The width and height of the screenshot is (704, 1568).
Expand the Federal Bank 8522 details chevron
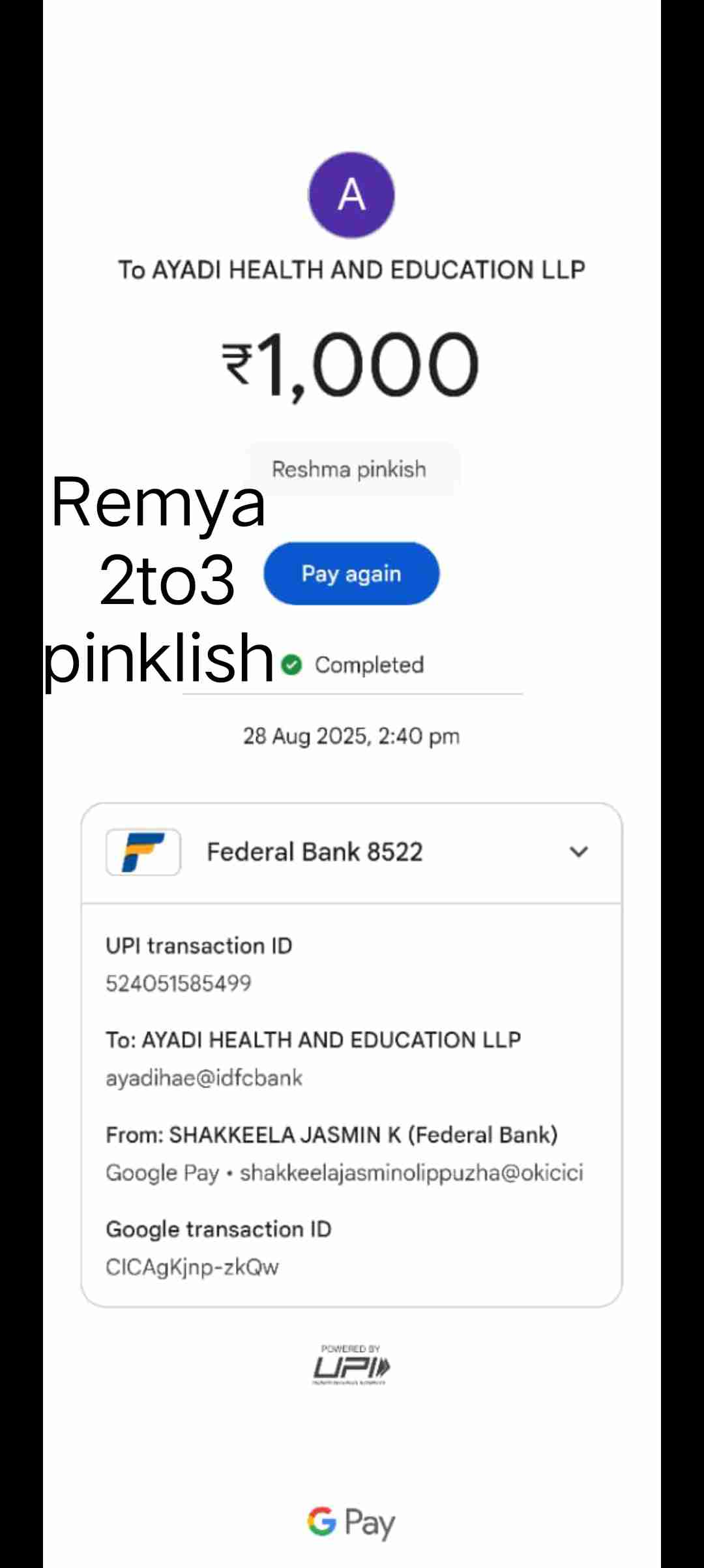click(578, 852)
